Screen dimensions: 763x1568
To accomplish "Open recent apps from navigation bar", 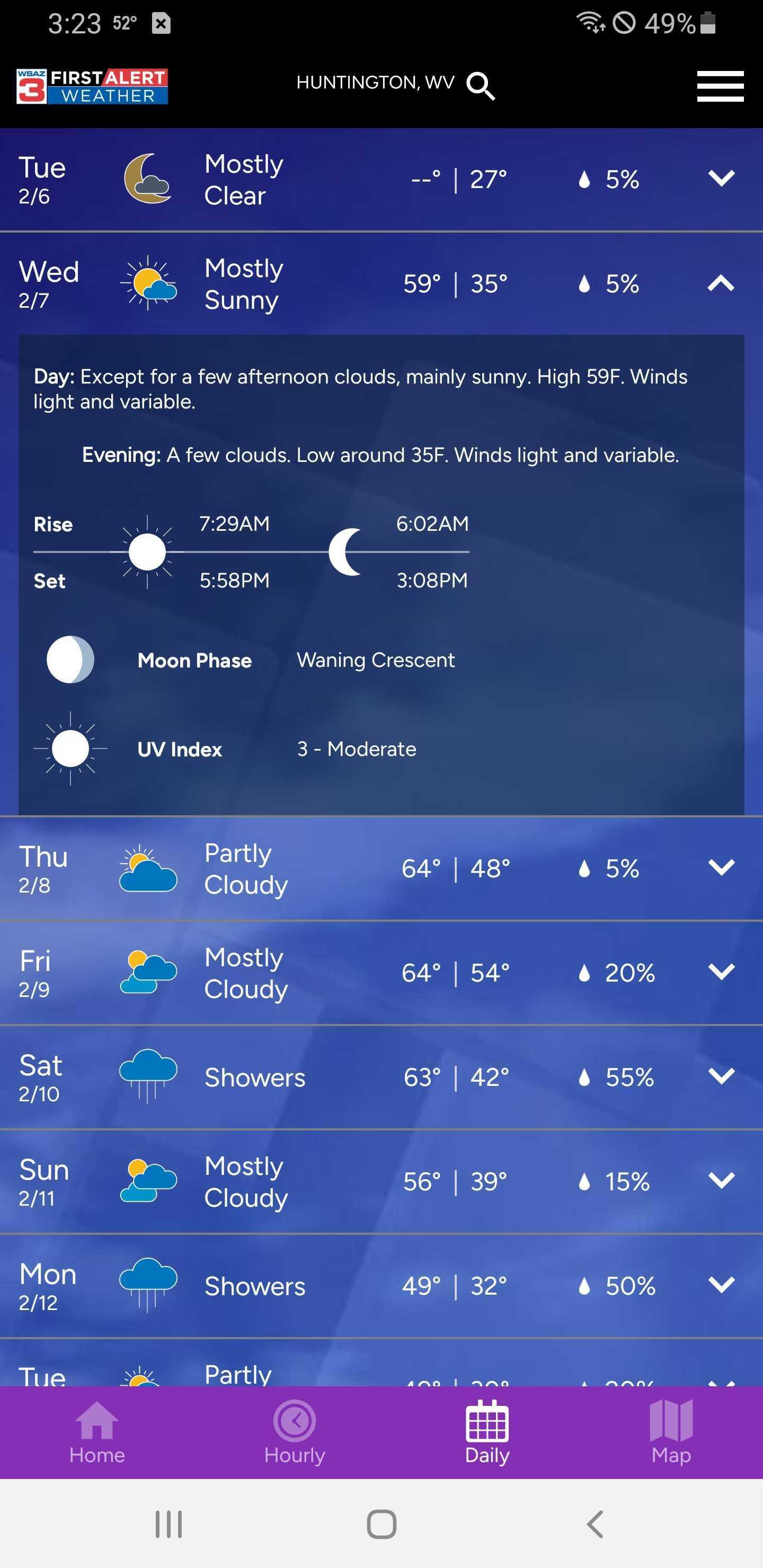I will (168, 1524).
